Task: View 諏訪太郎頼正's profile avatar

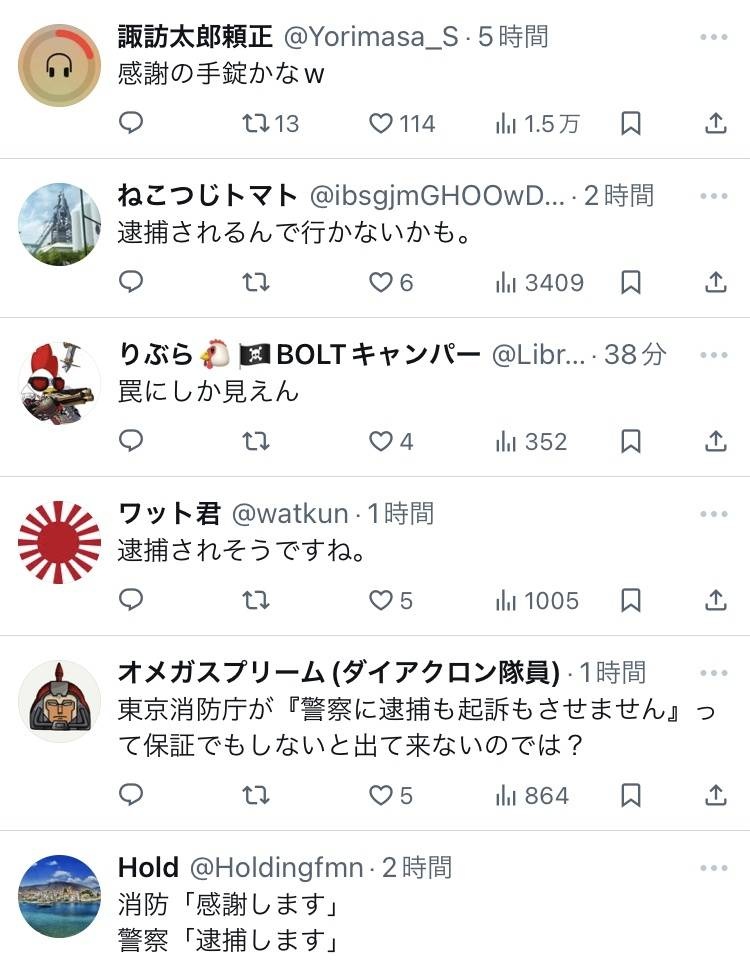Action: 60,65
